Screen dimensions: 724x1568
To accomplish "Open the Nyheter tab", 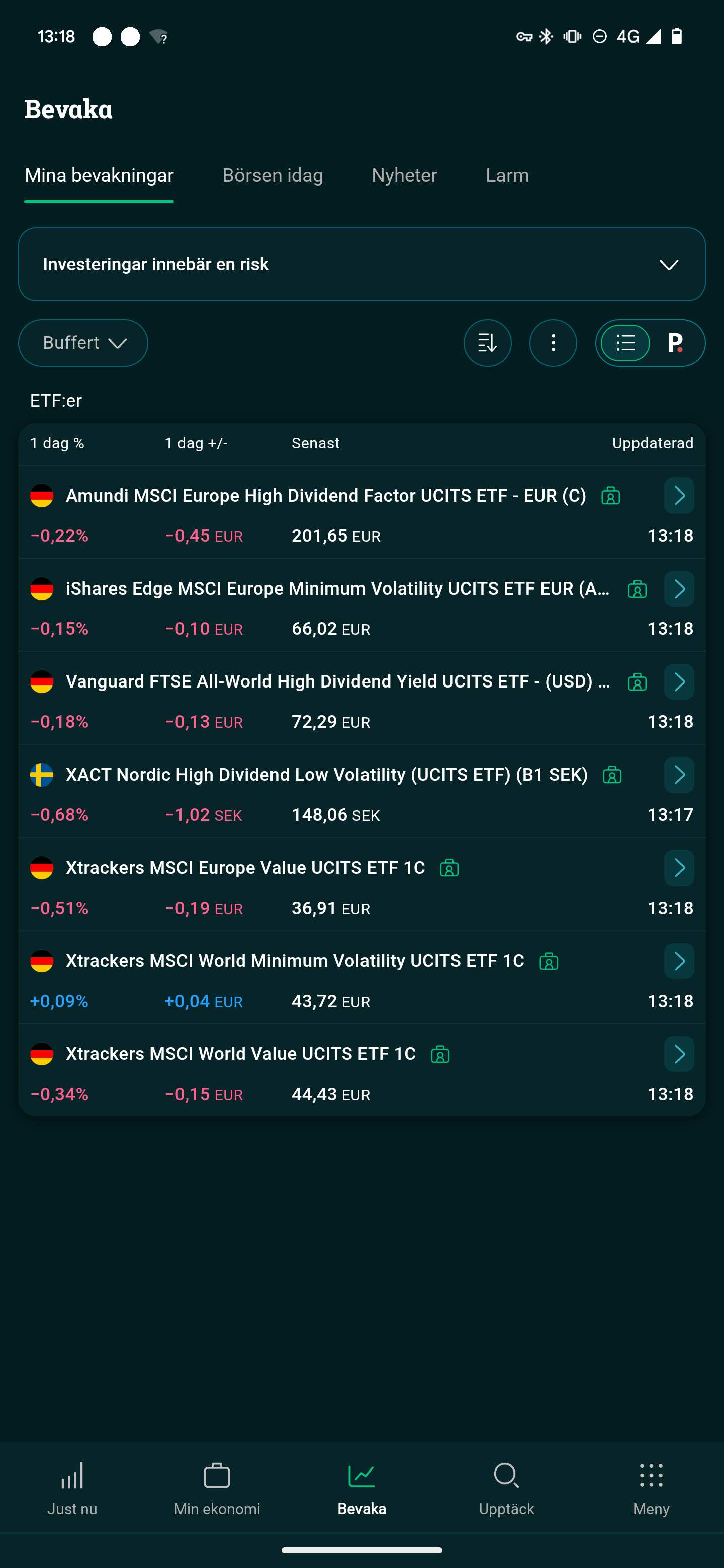I will [404, 176].
